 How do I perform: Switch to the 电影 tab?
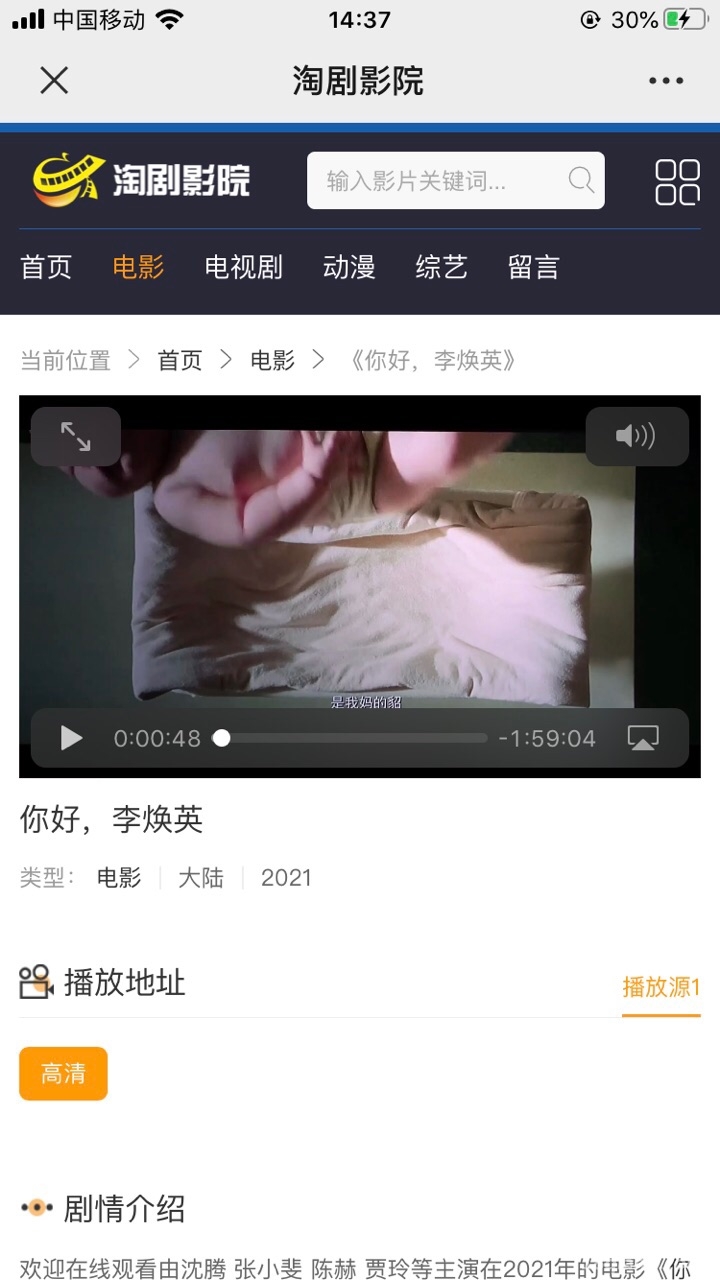point(138,267)
